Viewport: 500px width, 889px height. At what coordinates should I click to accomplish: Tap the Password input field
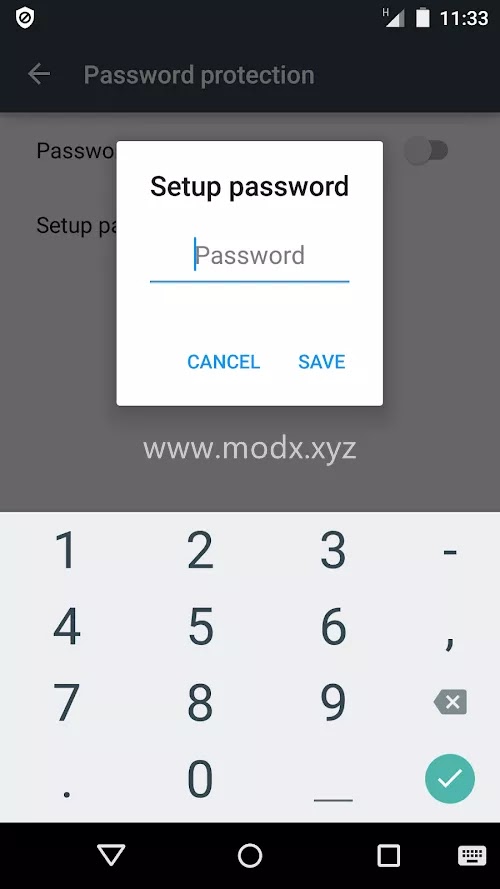[x=249, y=256]
